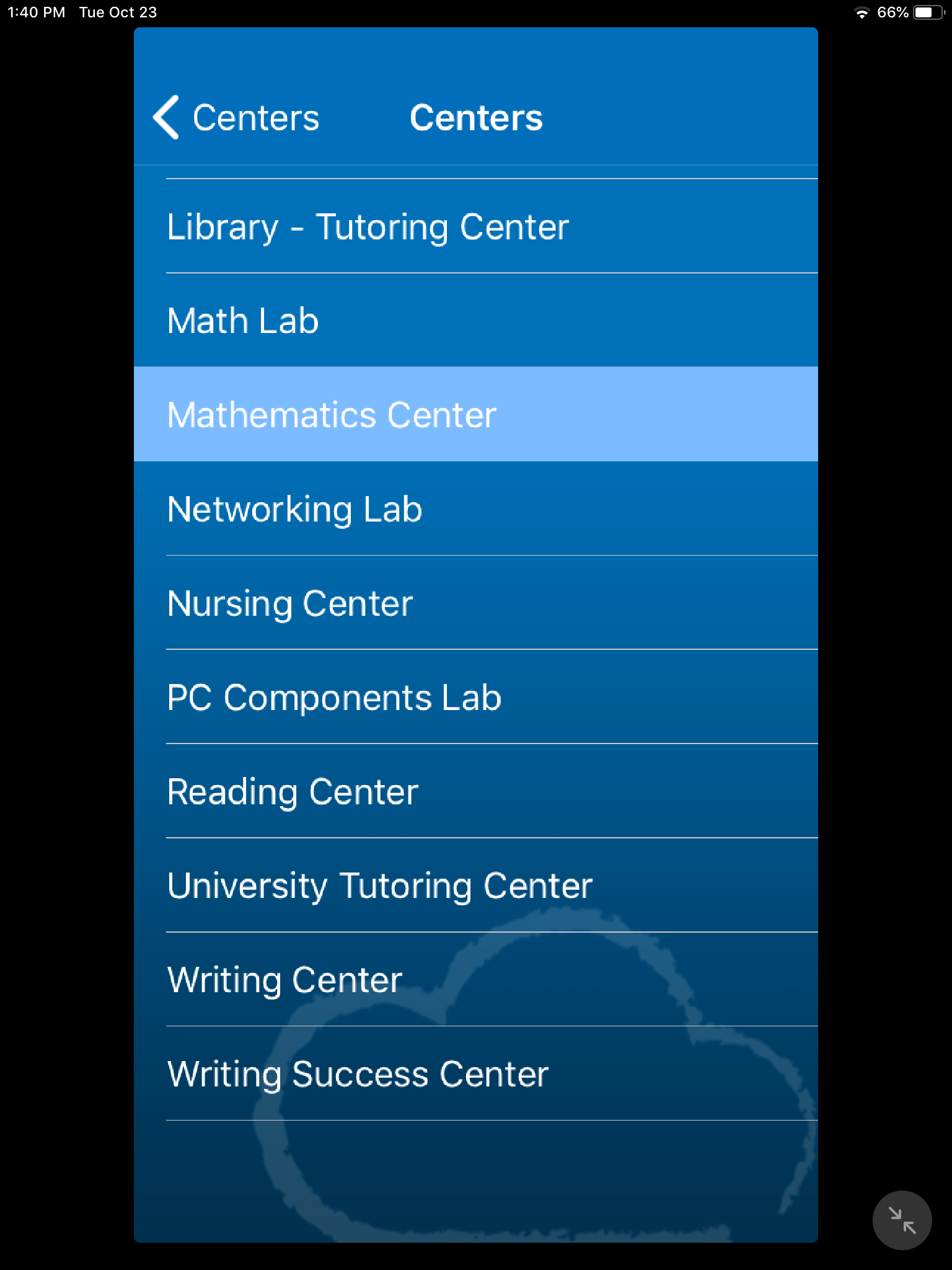Tap the shrink-screen arrows button
Viewport: 952px width, 1270px height.
click(902, 1220)
